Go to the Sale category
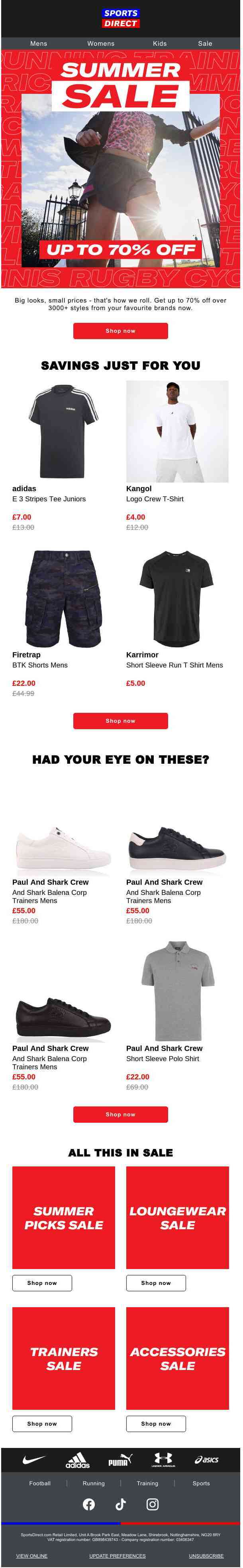The image size is (243, 1568). [205, 43]
